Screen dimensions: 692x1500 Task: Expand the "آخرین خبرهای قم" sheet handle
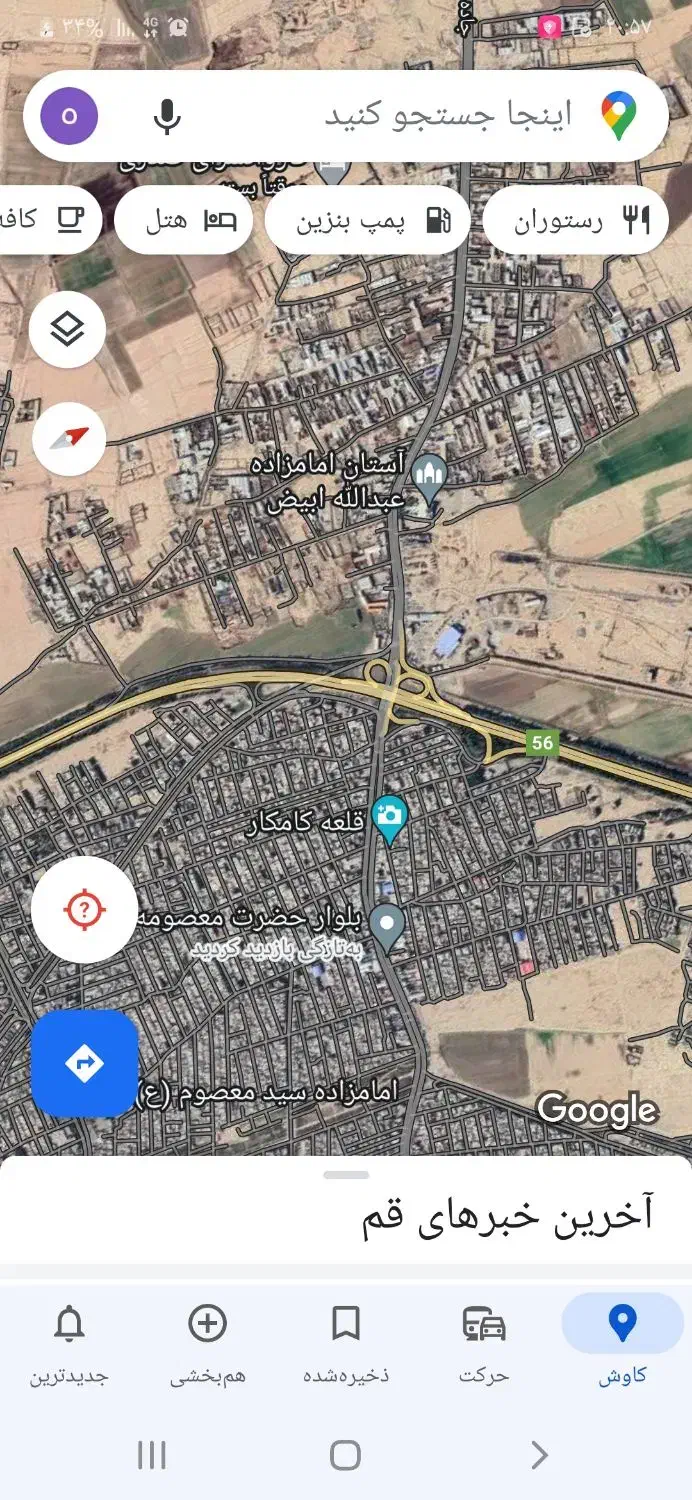[x=346, y=1175]
